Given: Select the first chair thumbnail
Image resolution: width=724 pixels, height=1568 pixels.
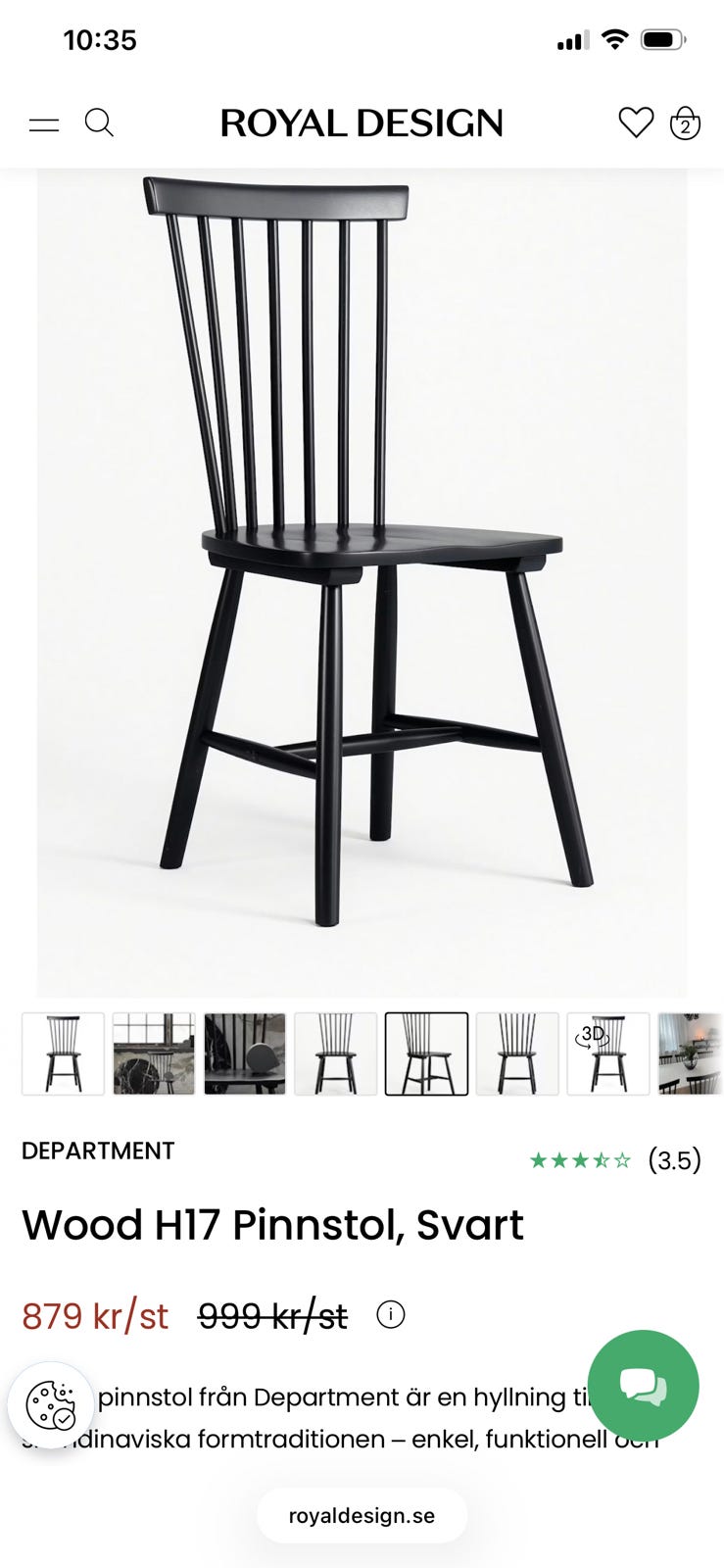Looking at the screenshot, I should pyautogui.click(x=63, y=1053).
